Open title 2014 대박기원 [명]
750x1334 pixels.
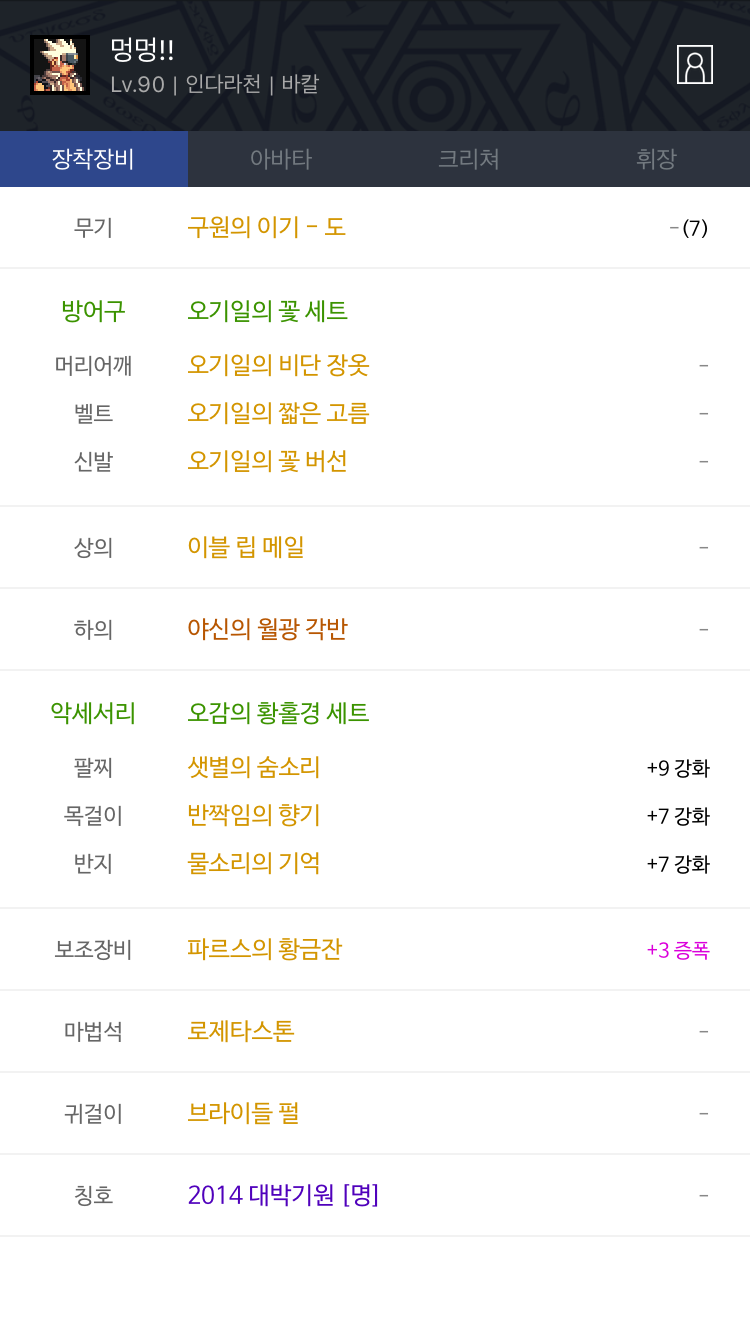coord(283,1195)
